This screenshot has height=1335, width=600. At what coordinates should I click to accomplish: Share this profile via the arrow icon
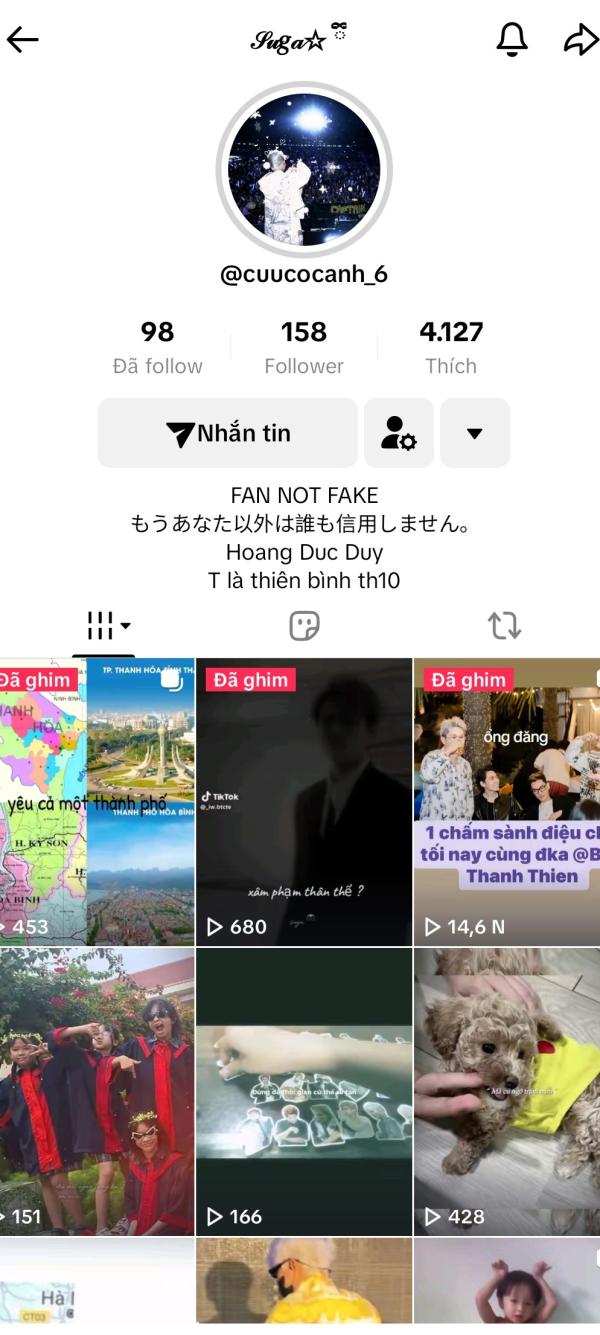pyautogui.click(x=580, y=39)
